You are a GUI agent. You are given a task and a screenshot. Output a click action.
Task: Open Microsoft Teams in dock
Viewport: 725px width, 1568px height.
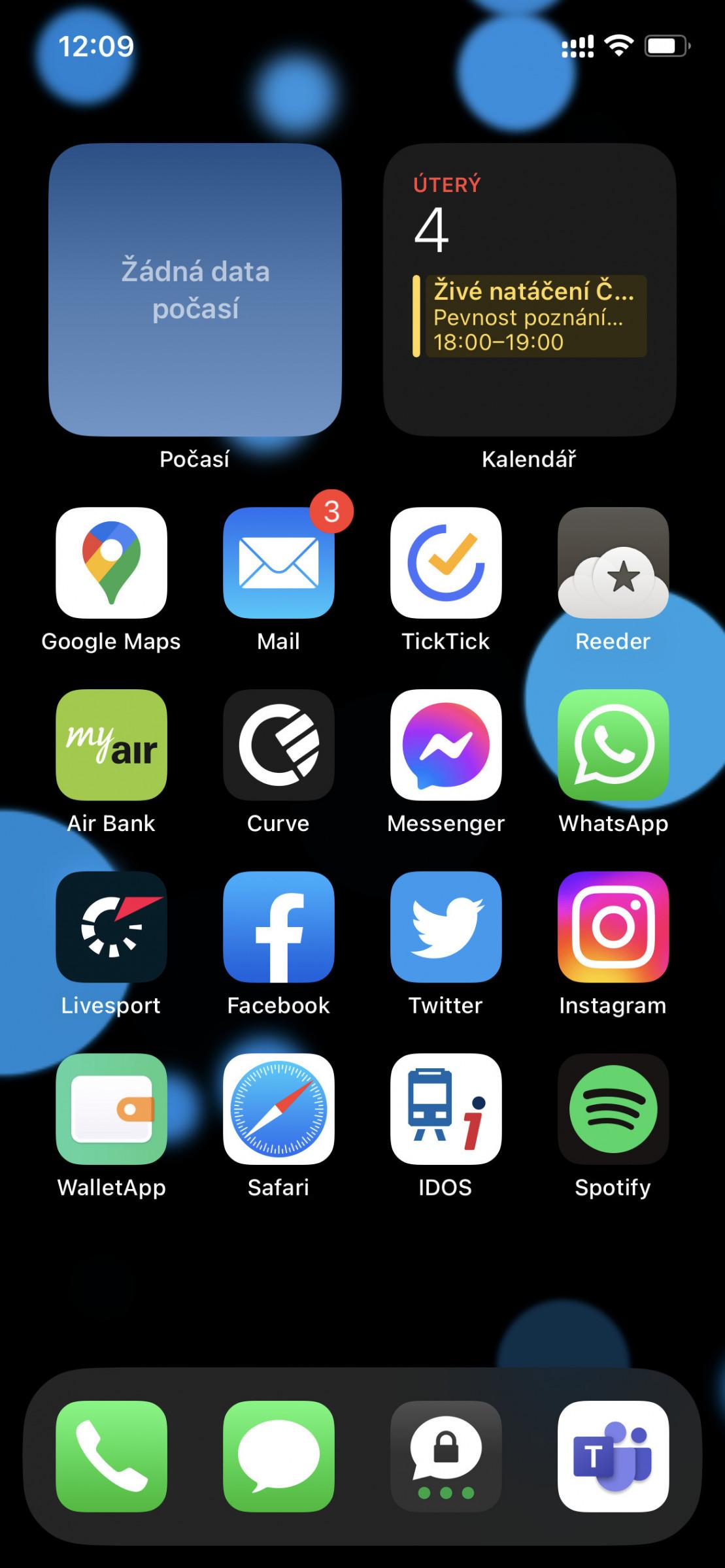[x=613, y=1456]
